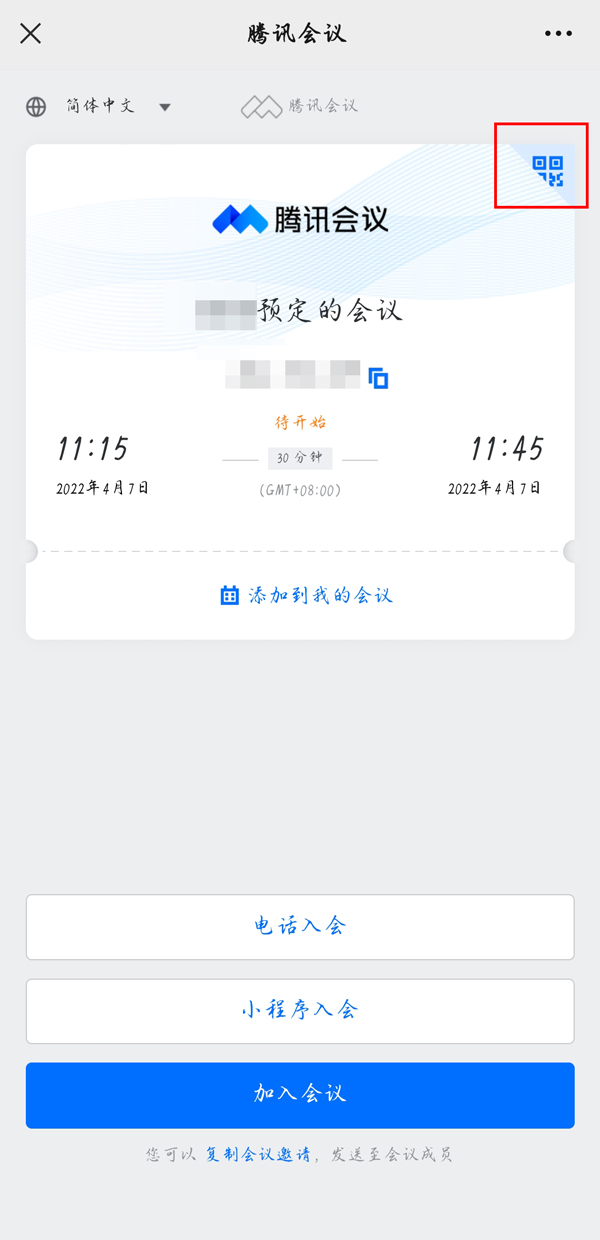
Task: Copy the meeting number
Action: [x=379, y=378]
